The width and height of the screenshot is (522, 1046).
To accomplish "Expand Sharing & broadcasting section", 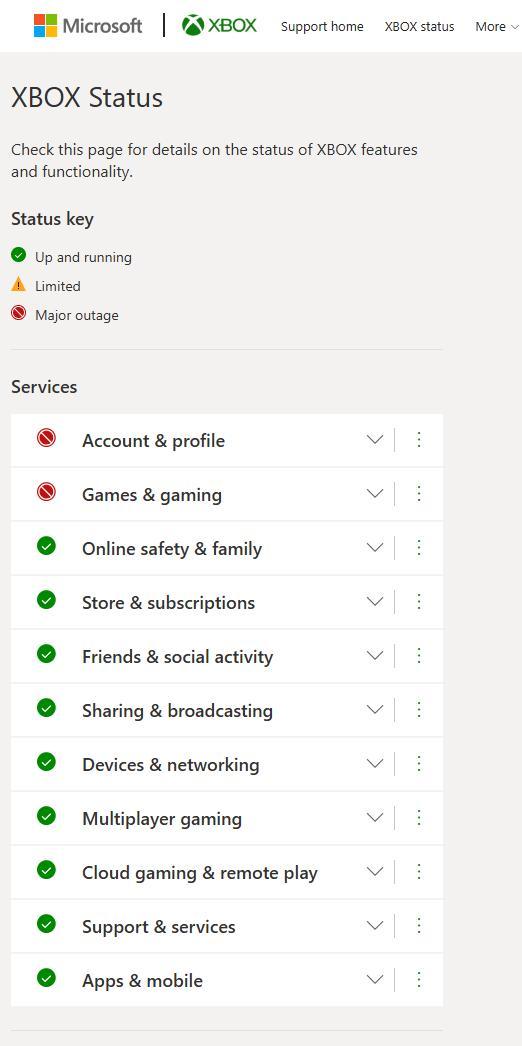I will tap(375, 710).
